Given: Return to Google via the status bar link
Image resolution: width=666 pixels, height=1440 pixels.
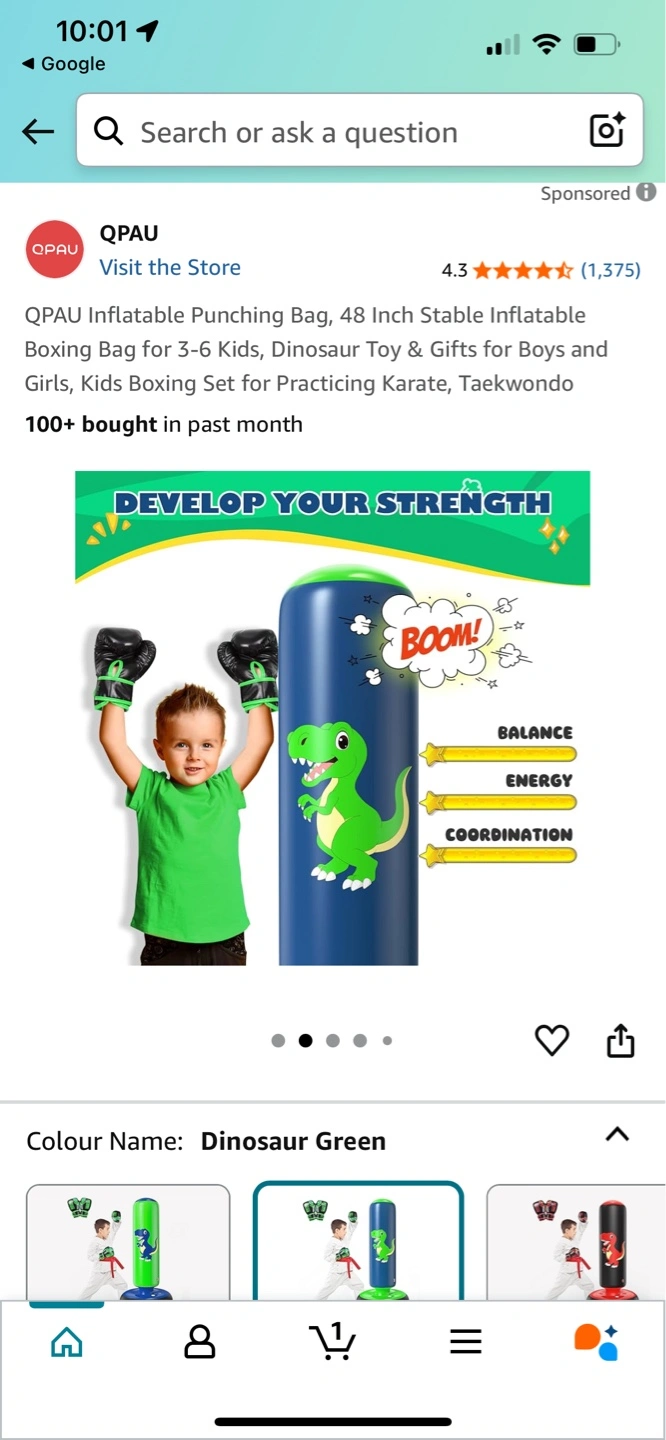Looking at the screenshot, I should coord(63,63).
